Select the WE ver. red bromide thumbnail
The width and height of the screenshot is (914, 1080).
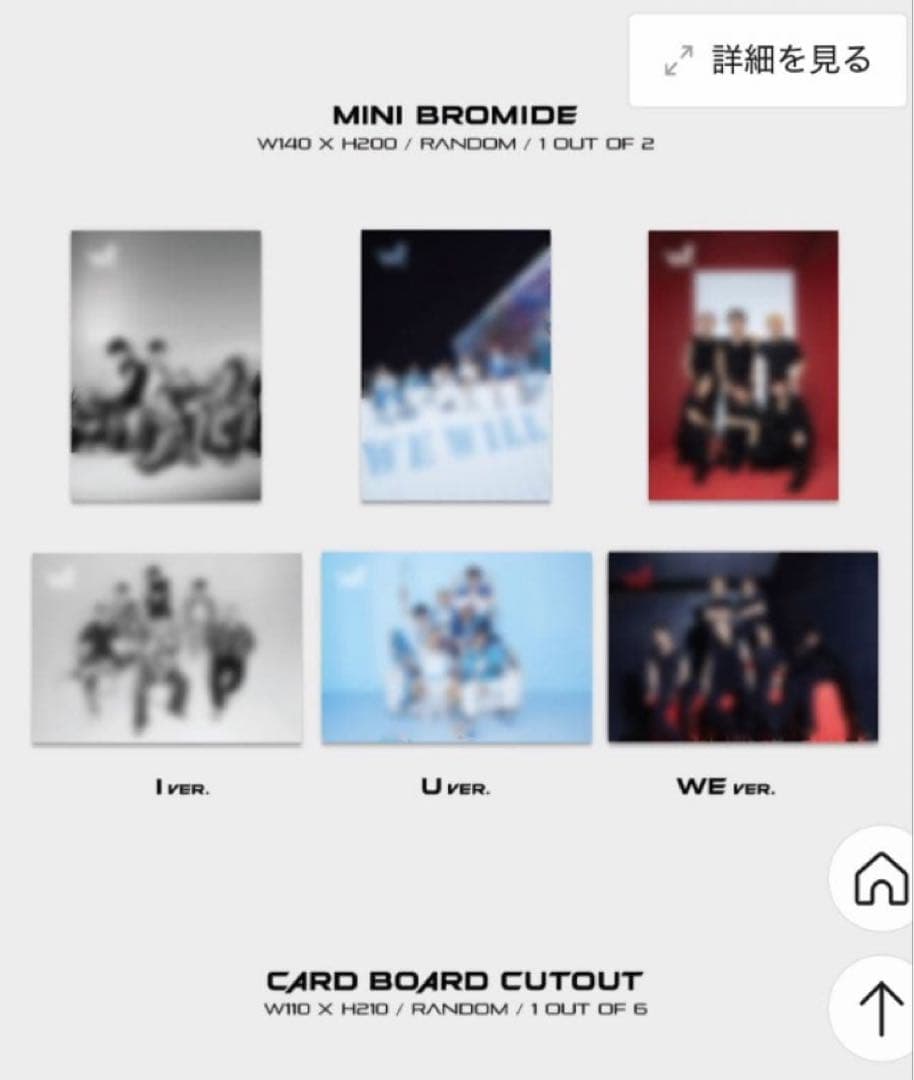click(740, 648)
